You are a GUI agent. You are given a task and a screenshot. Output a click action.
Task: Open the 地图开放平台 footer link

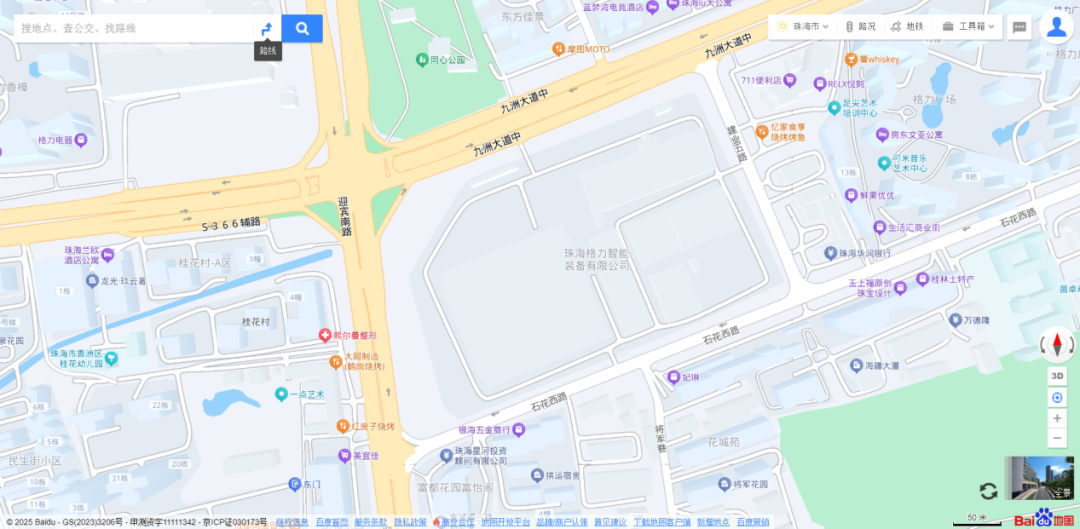coord(505,522)
